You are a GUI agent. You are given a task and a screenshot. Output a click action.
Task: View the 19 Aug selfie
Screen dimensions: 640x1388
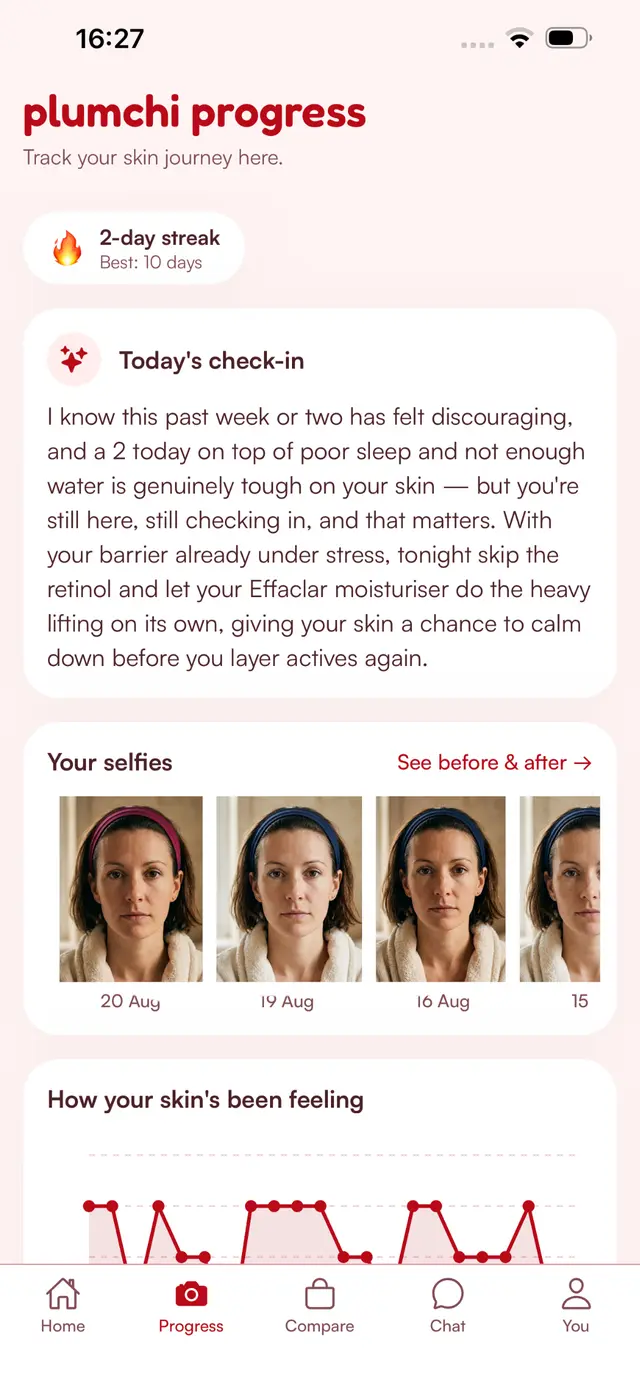click(289, 889)
